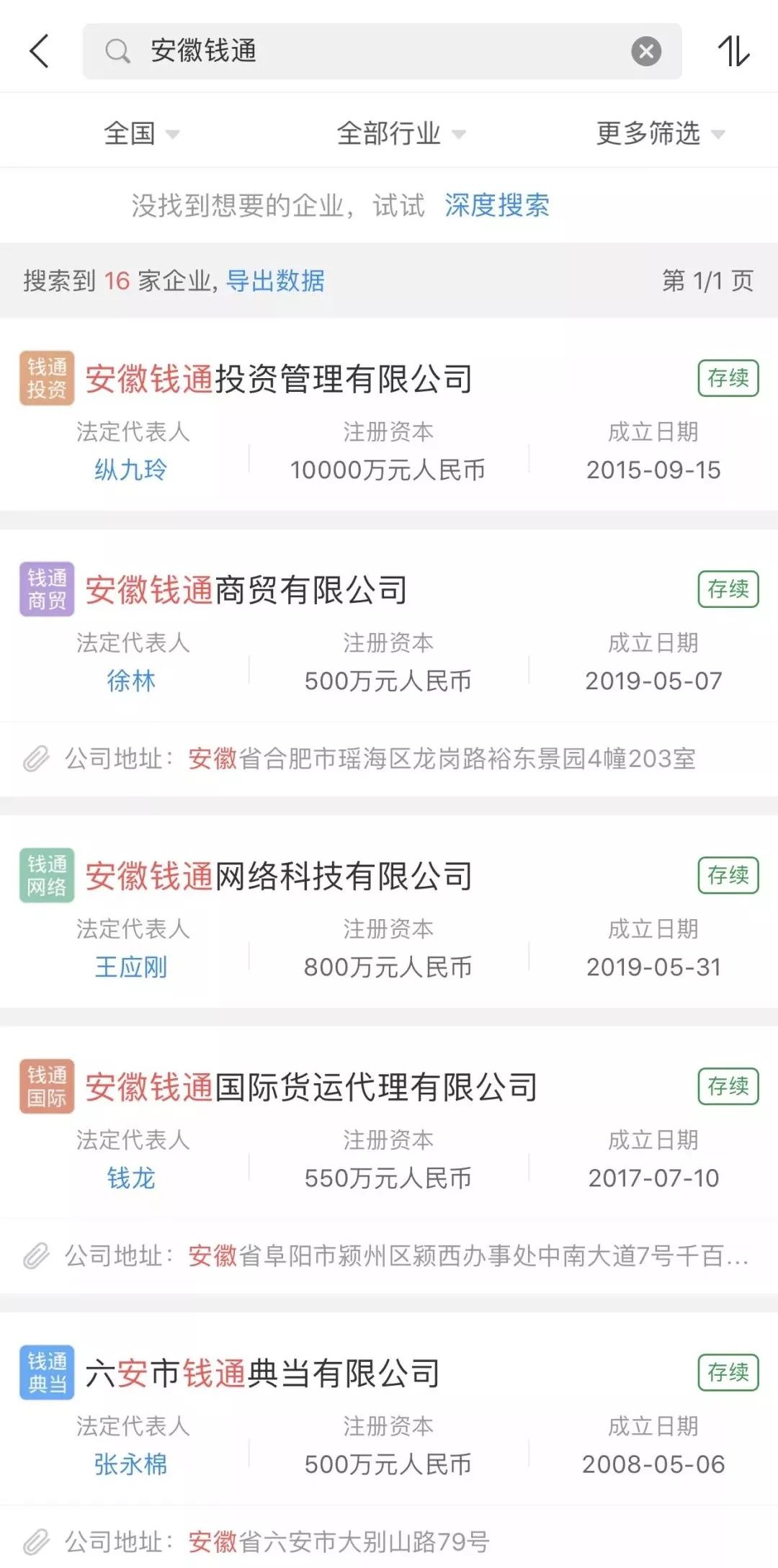This screenshot has width=778, height=1568.
Task: Open 安徽钱通商贸有限公司 company result
Action: [x=246, y=590]
